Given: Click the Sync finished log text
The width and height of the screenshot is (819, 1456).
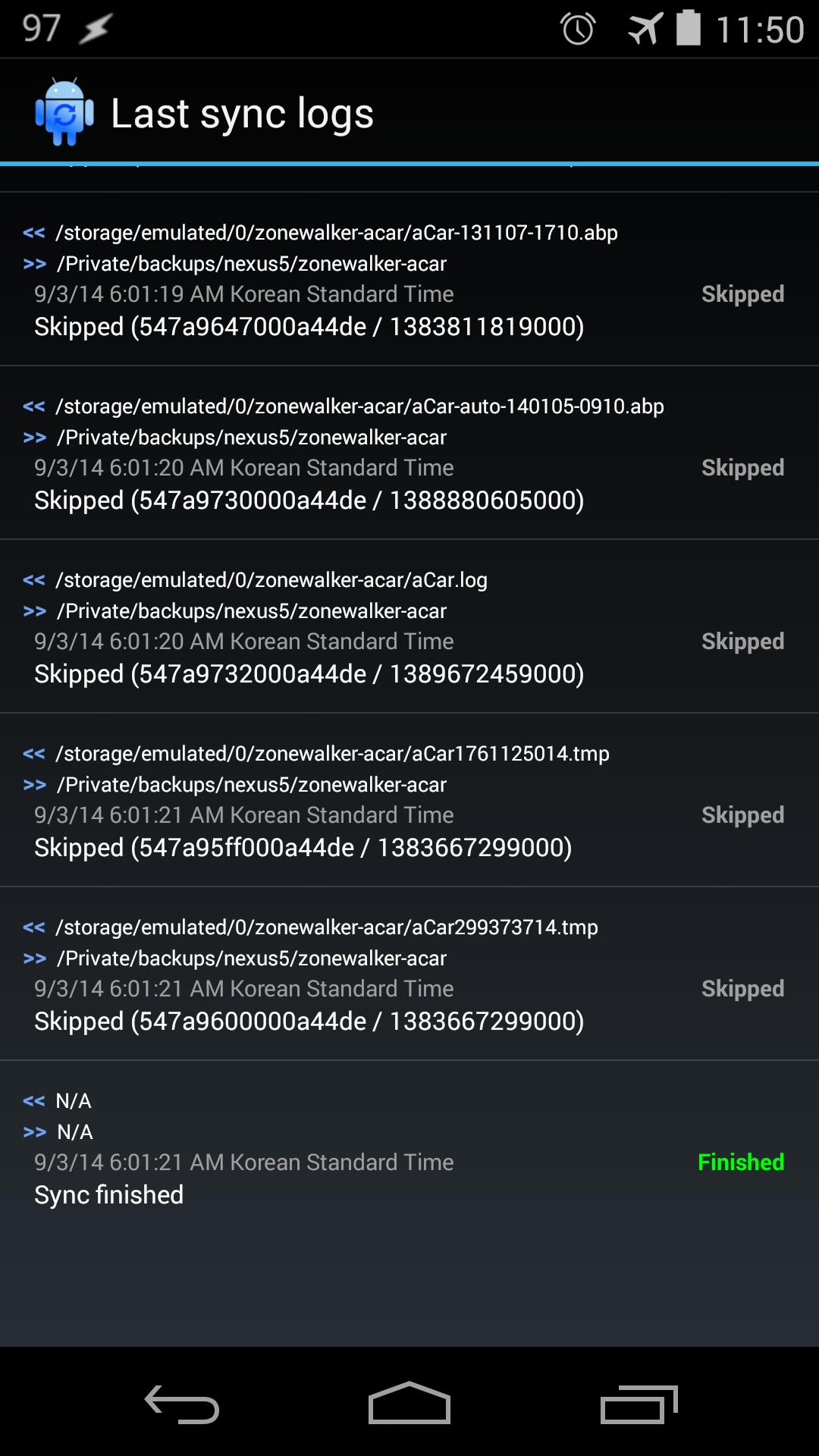Looking at the screenshot, I should pos(109,1194).
